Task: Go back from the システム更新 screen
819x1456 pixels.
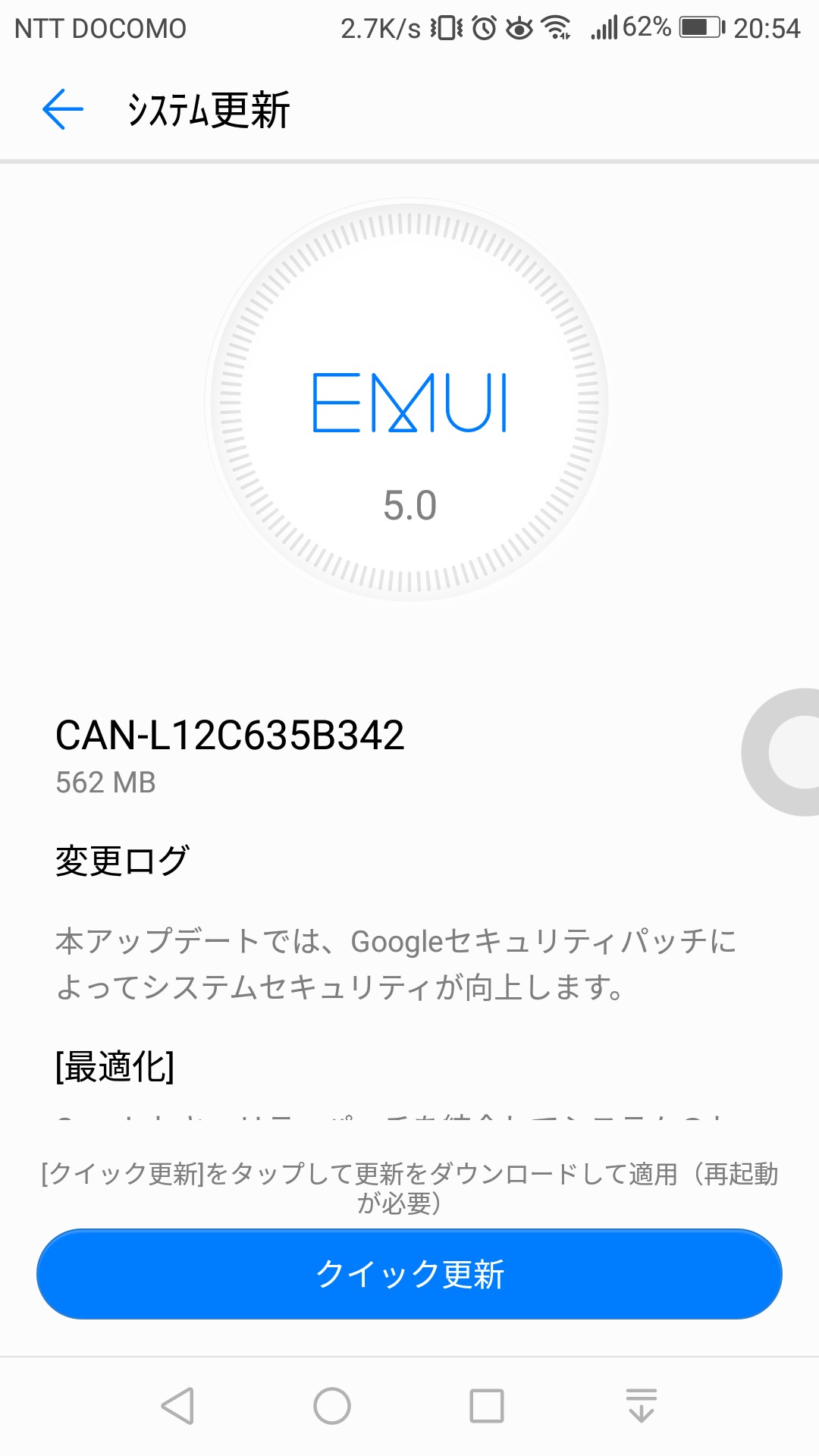Action: point(63,109)
